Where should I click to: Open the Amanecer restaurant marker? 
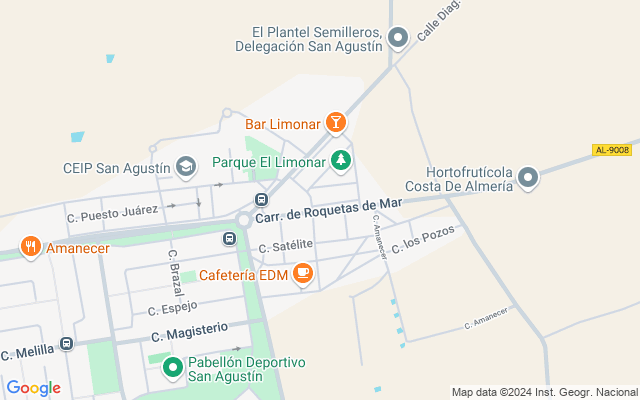[31, 246]
